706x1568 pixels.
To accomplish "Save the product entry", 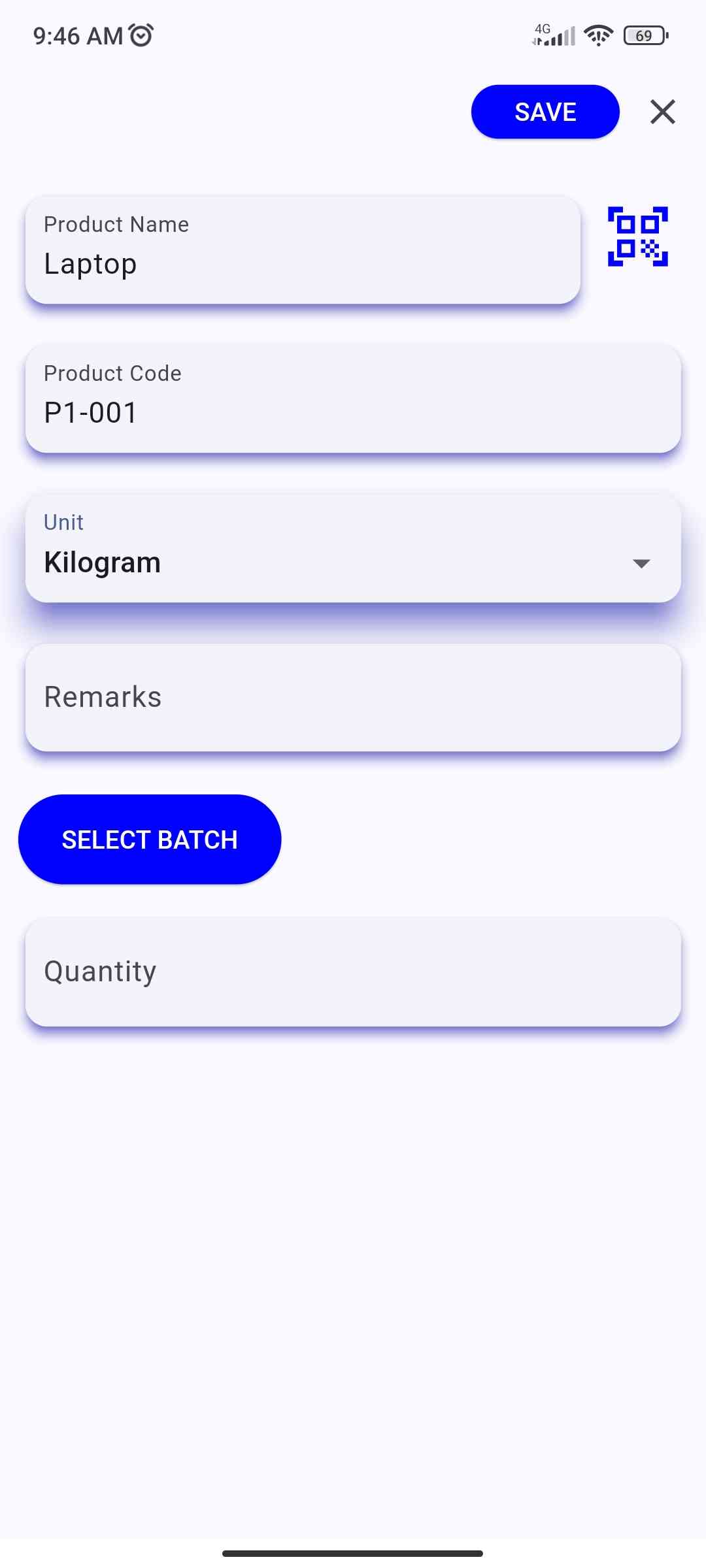I will tap(545, 112).
